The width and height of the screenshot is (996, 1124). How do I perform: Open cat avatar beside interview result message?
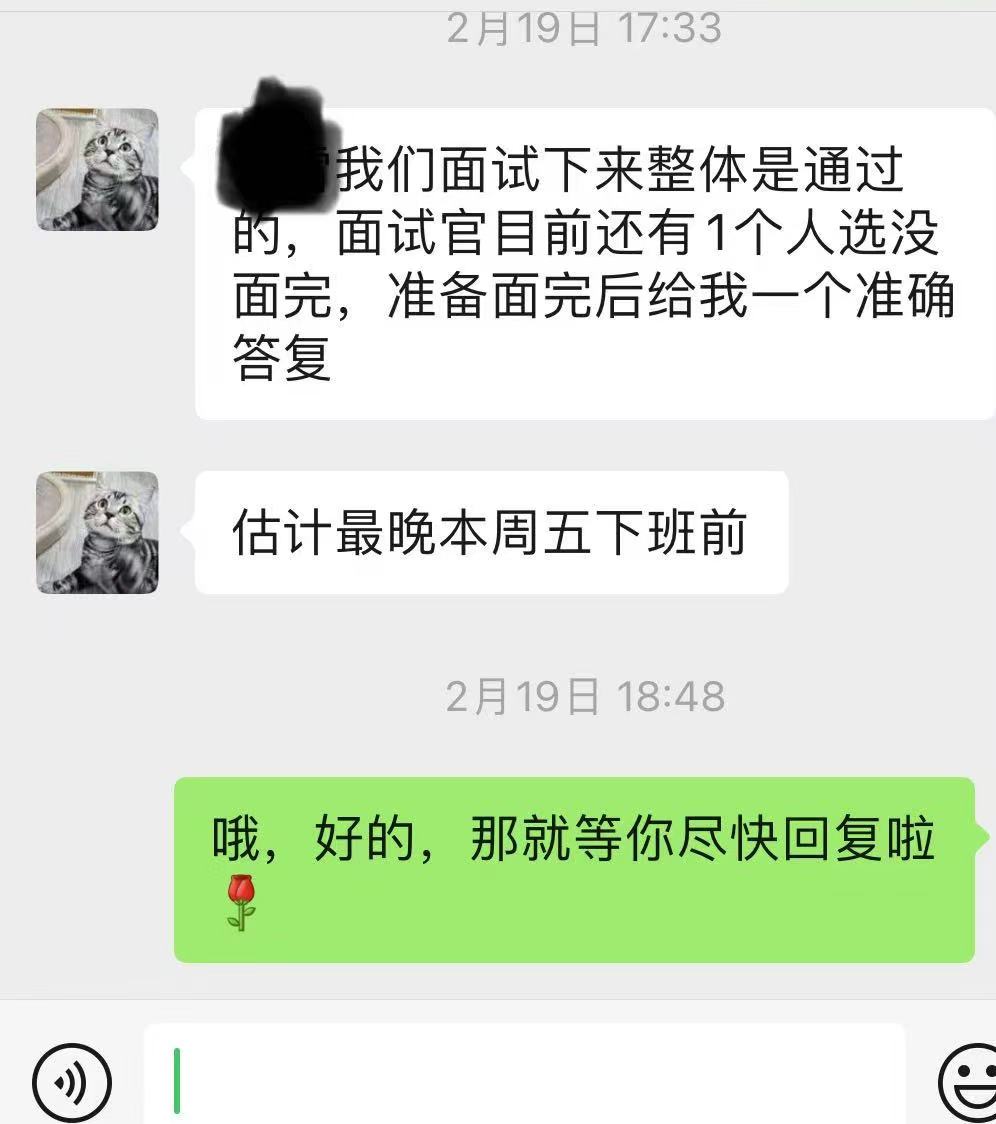coord(97,170)
